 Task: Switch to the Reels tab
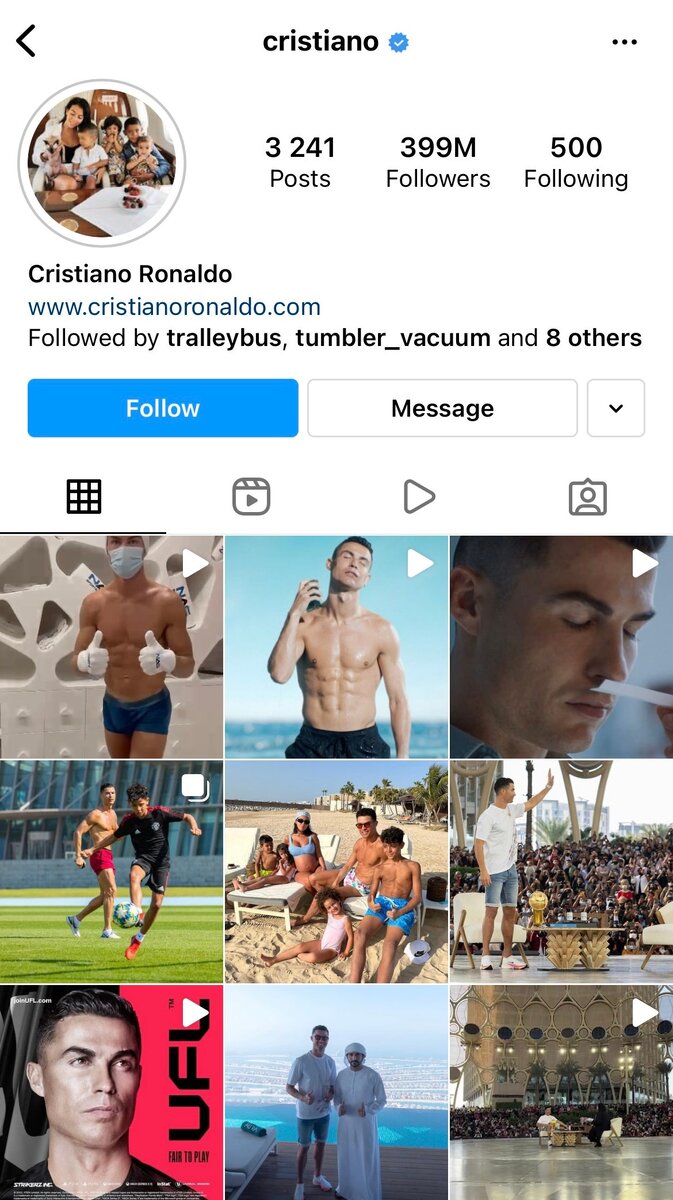point(252,497)
